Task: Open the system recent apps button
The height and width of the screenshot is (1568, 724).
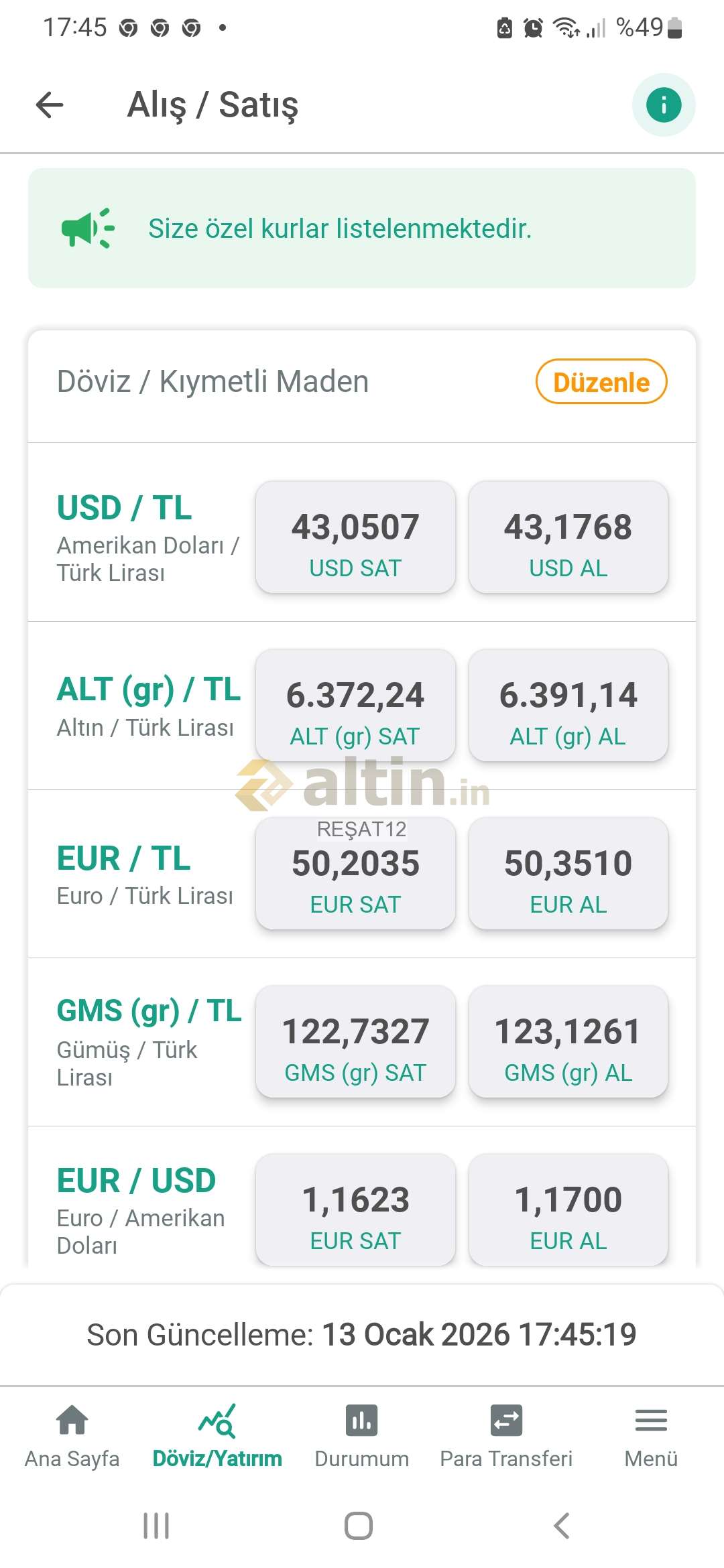Action: click(x=156, y=1526)
